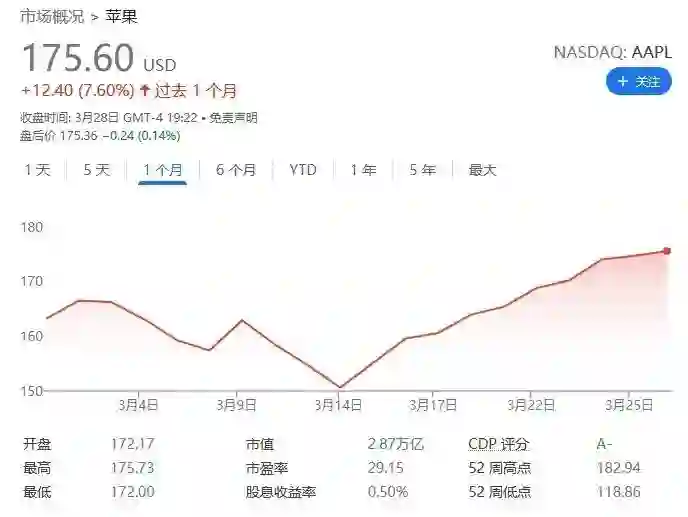This screenshot has height=517, width=688.
Task: Switch to the 1 天 range
Action: coord(37,170)
